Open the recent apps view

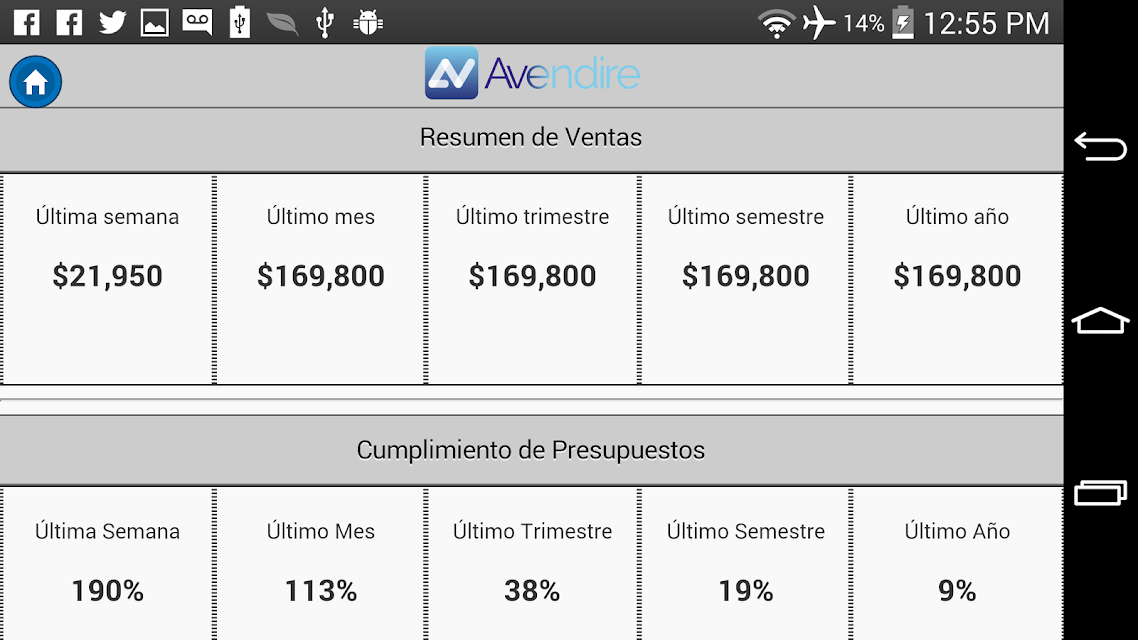tap(1100, 493)
